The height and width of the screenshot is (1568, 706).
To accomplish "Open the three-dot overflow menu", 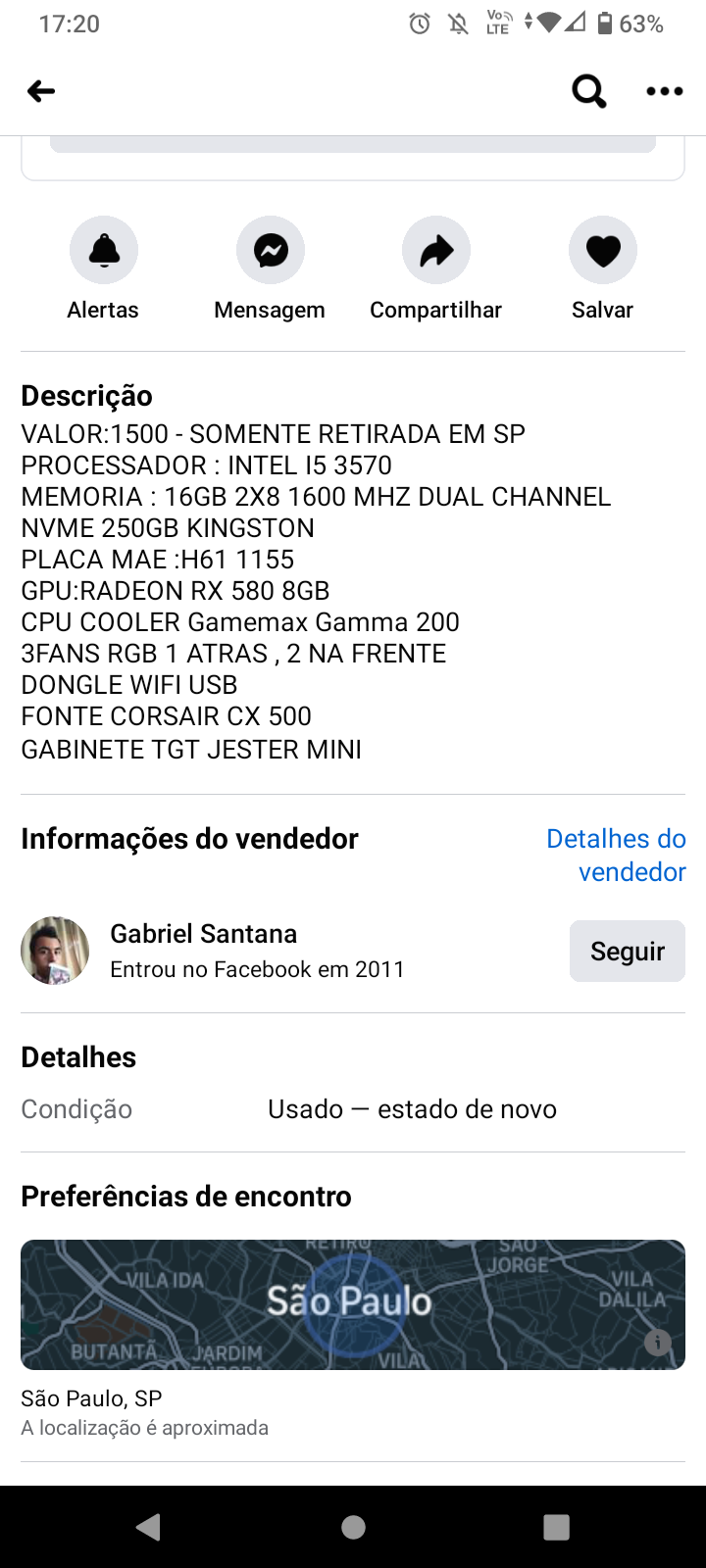I will [x=664, y=91].
